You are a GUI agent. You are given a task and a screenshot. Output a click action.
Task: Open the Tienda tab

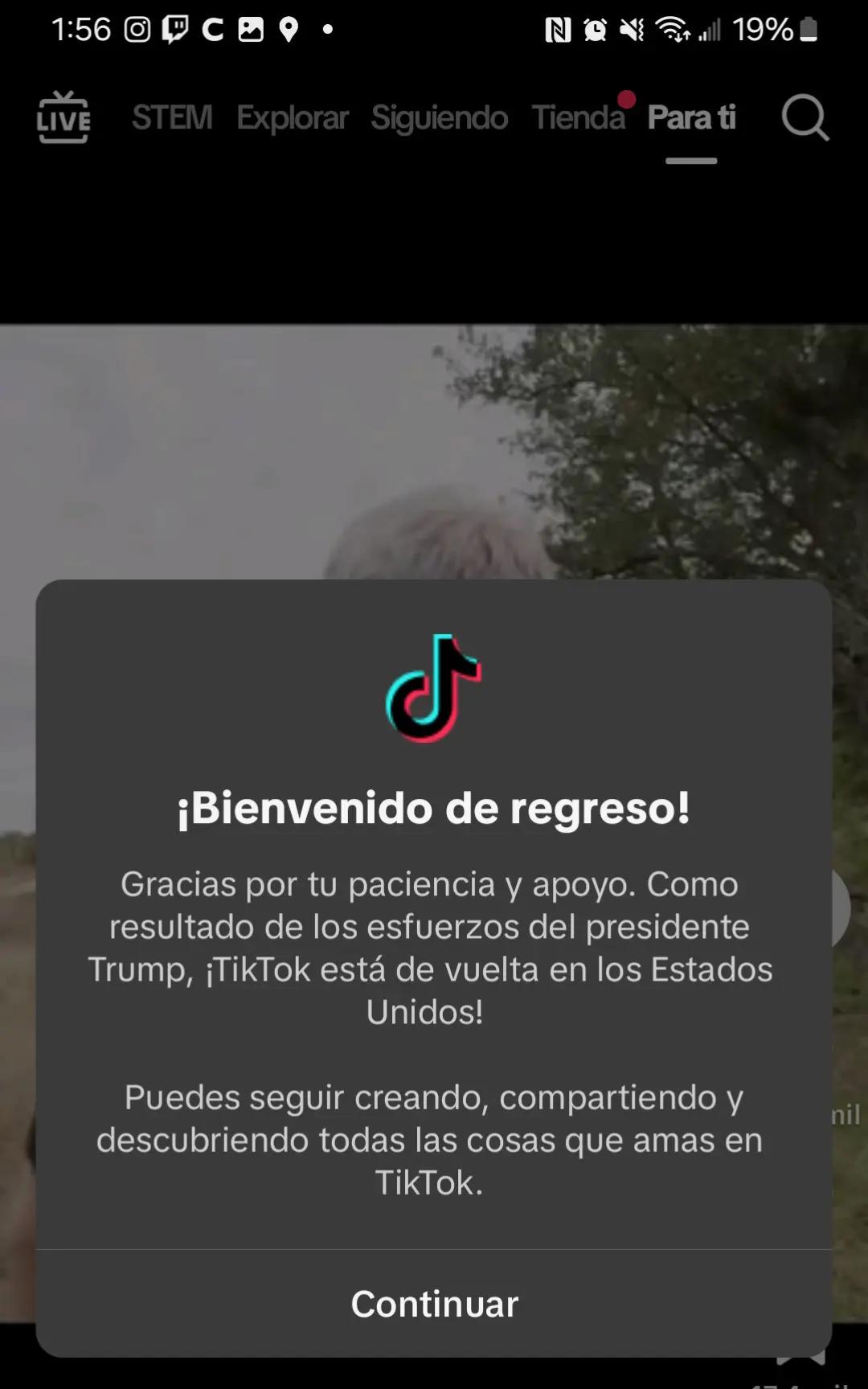point(579,117)
